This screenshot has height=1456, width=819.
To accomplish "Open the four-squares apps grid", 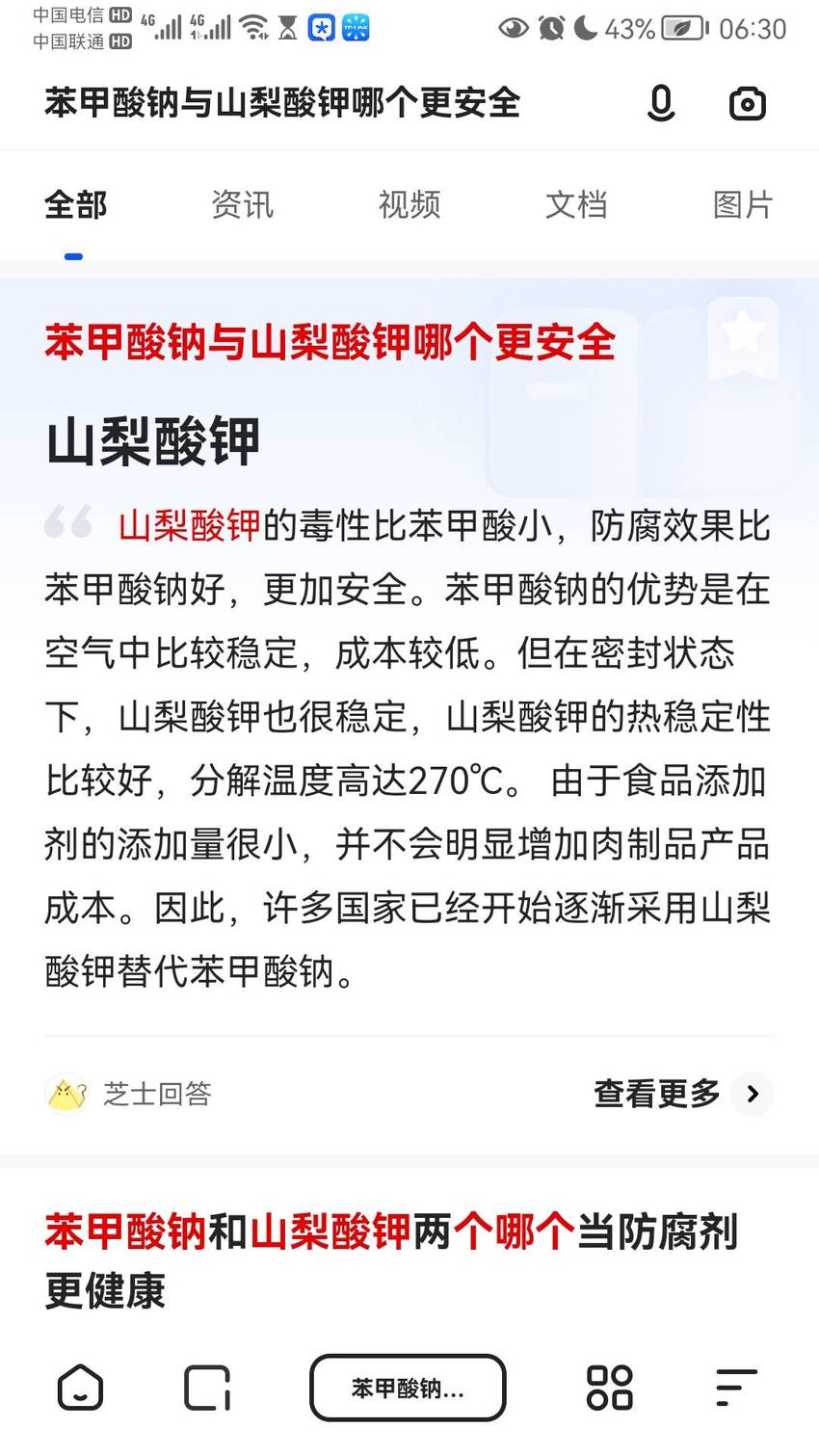I will pyautogui.click(x=609, y=1389).
